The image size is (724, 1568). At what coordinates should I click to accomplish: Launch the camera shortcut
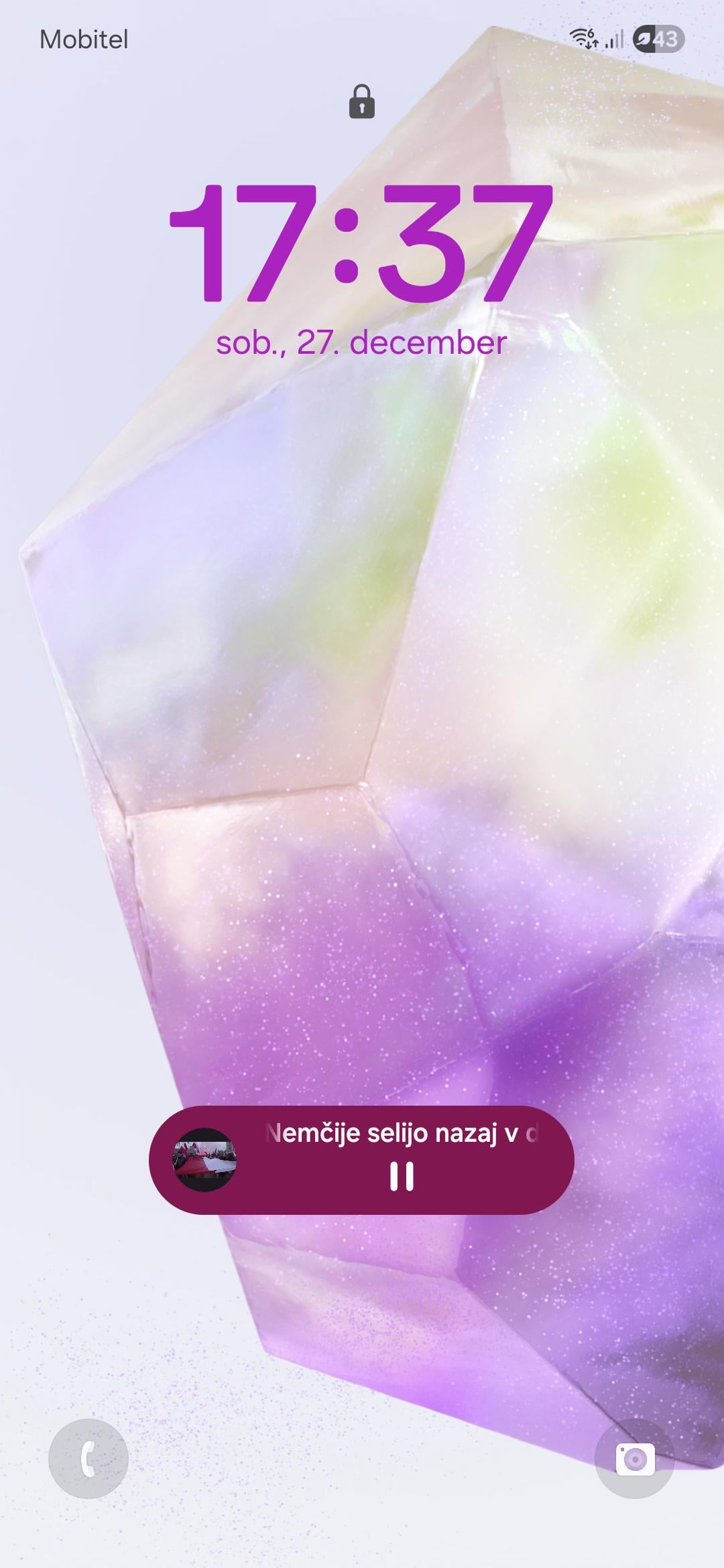(x=634, y=1459)
